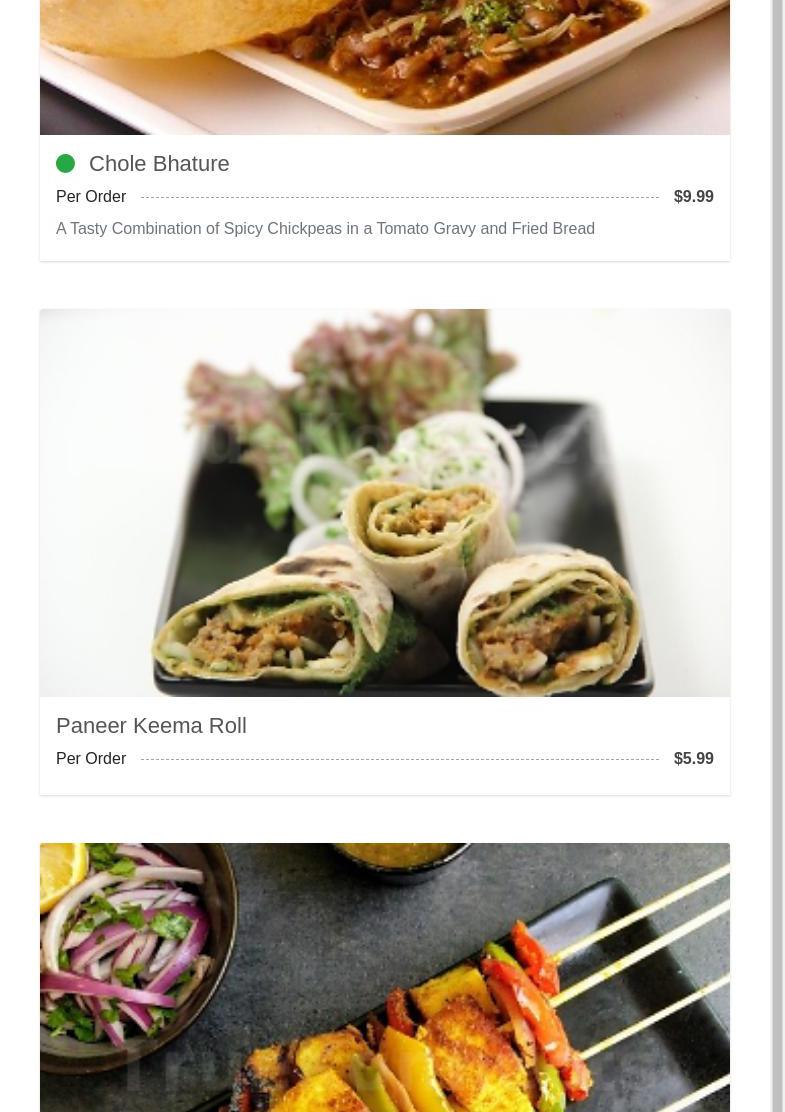View the skewered paneer dish card
This screenshot has height=1112, width=785.
(385, 980)
